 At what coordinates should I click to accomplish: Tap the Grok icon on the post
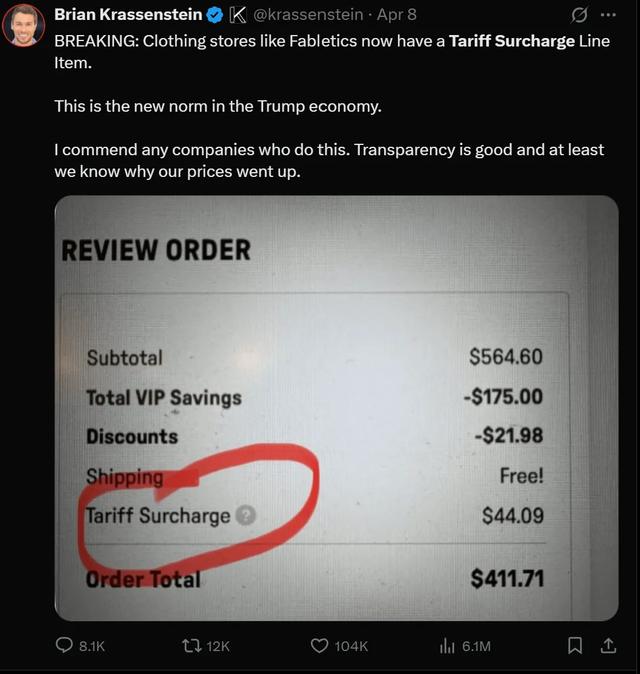coord(578,15)
